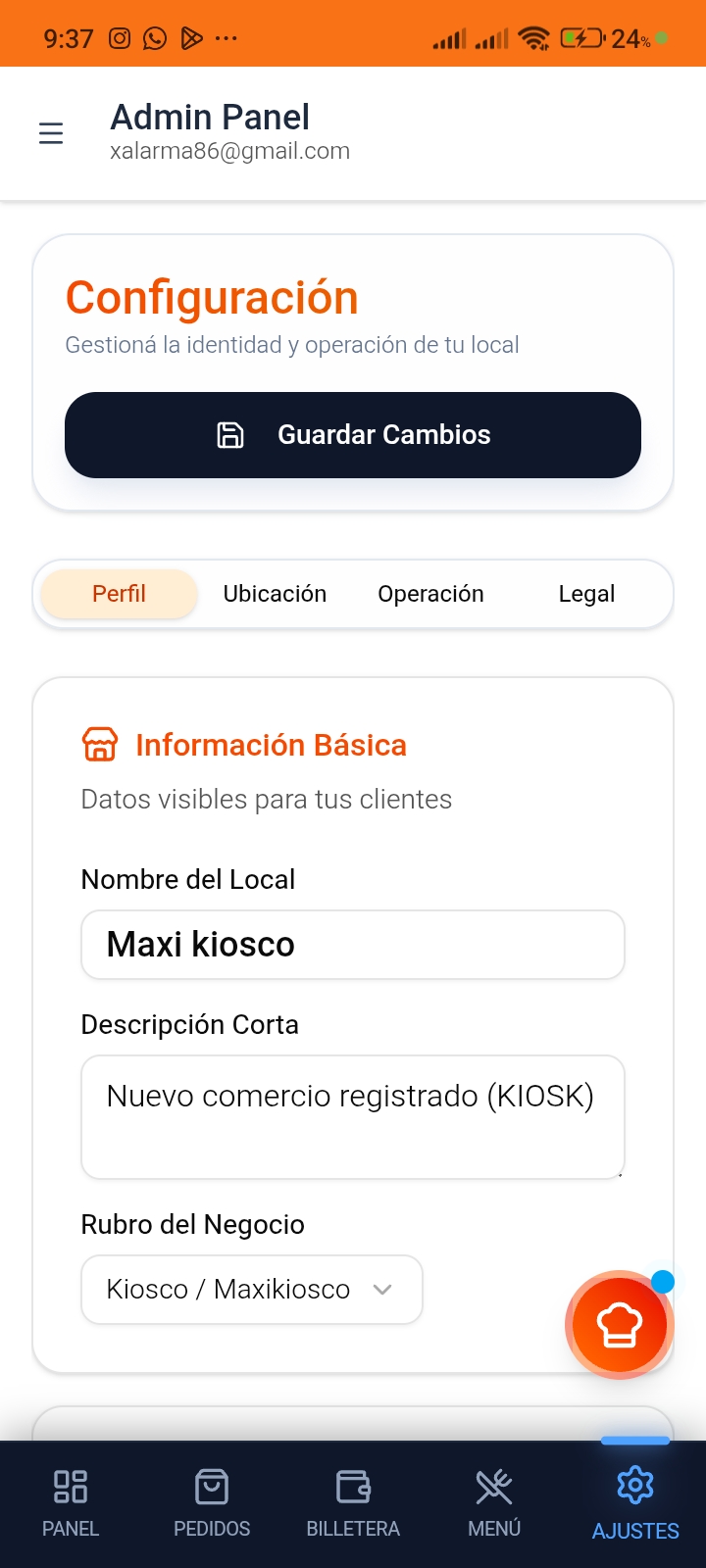
Task: Tap the orange chef hat floating button
Action: click(x=619, y=1325)
